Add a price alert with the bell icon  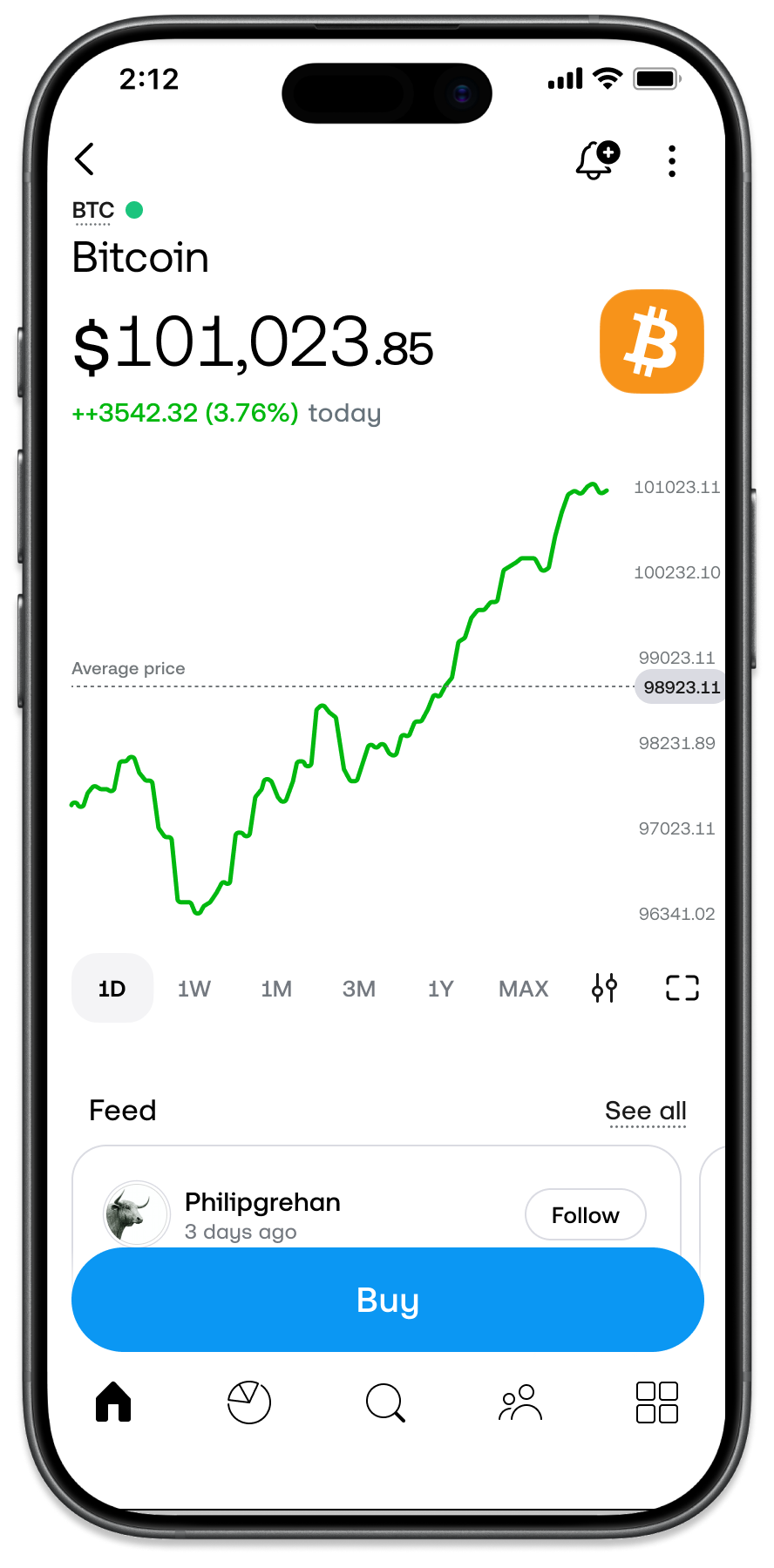pos(597,160)
